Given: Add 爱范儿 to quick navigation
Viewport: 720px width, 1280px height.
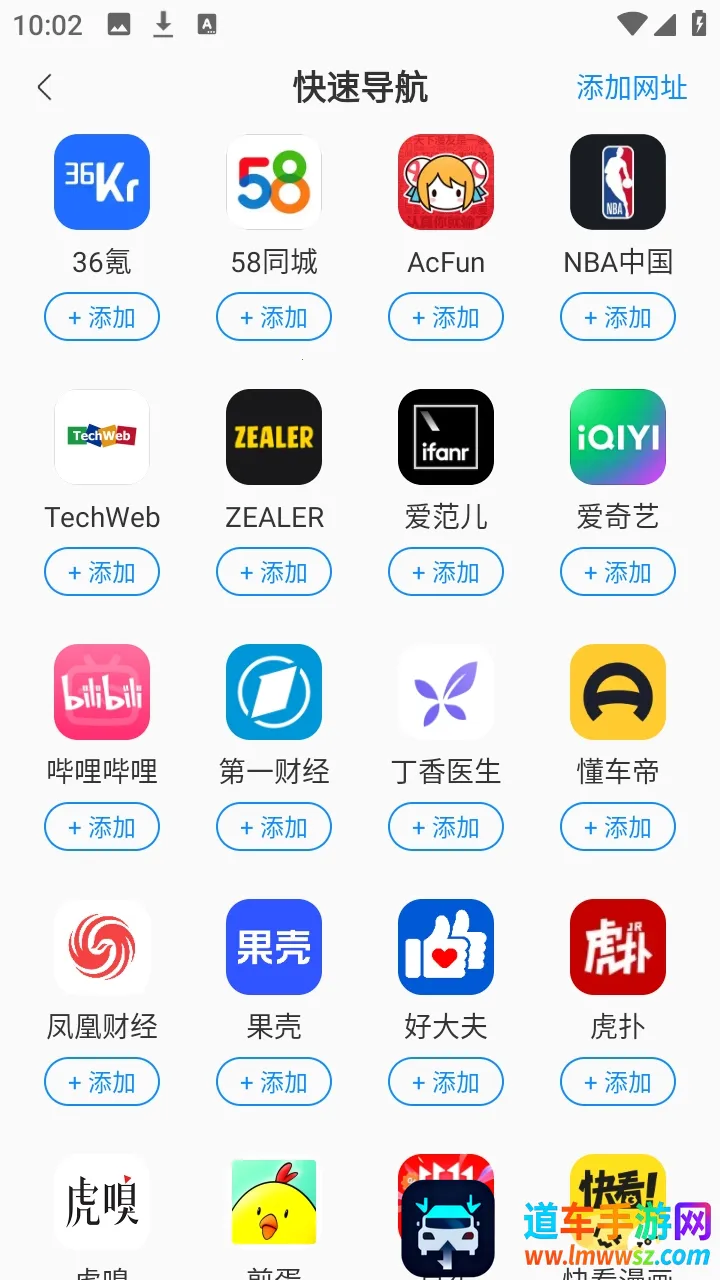Looking at the screenshot, I should [x=446, y=573].
